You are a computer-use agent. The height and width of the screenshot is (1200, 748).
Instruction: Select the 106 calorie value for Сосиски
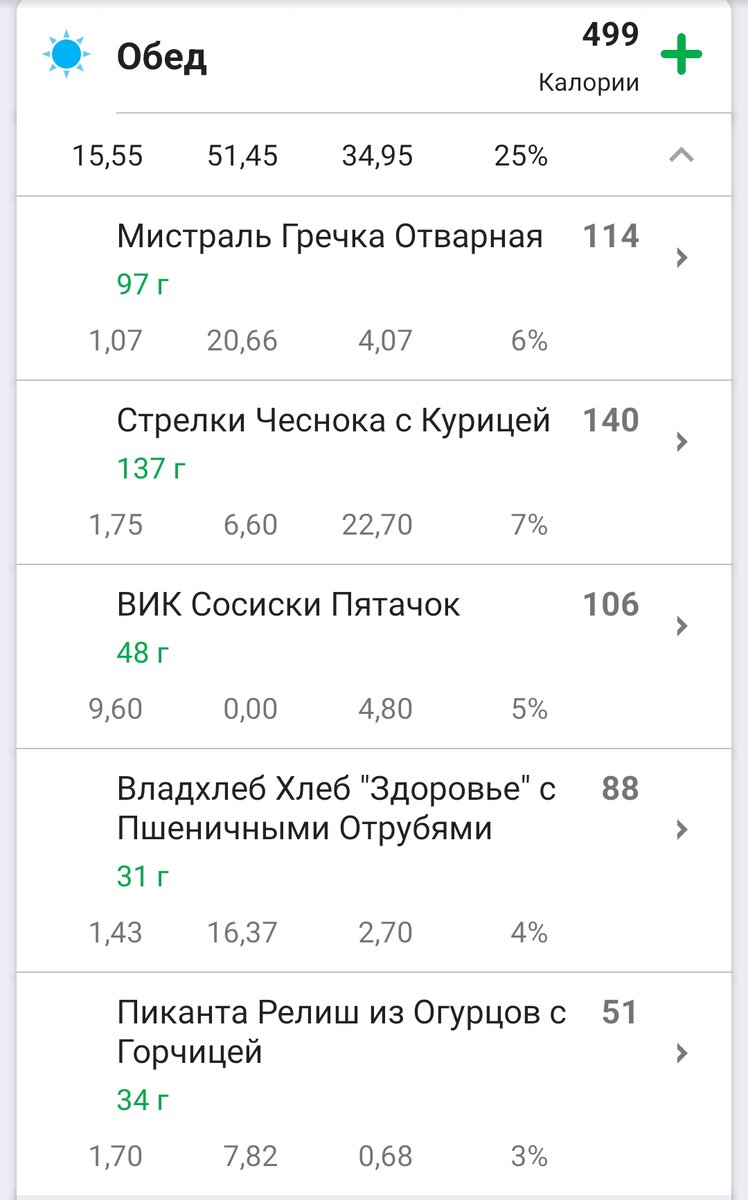tap(611, 604)
